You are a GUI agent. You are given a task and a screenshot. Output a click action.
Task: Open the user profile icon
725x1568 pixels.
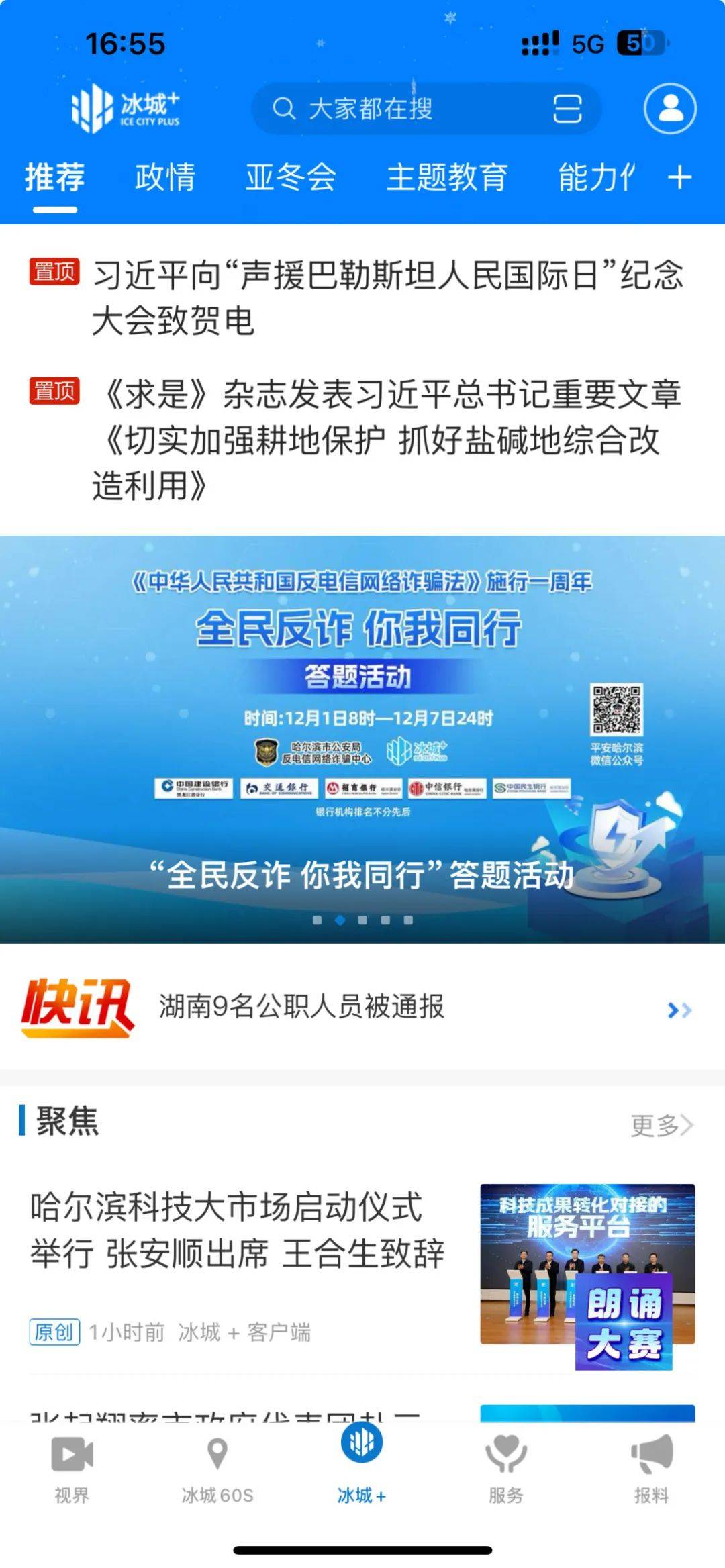(670, 109)
